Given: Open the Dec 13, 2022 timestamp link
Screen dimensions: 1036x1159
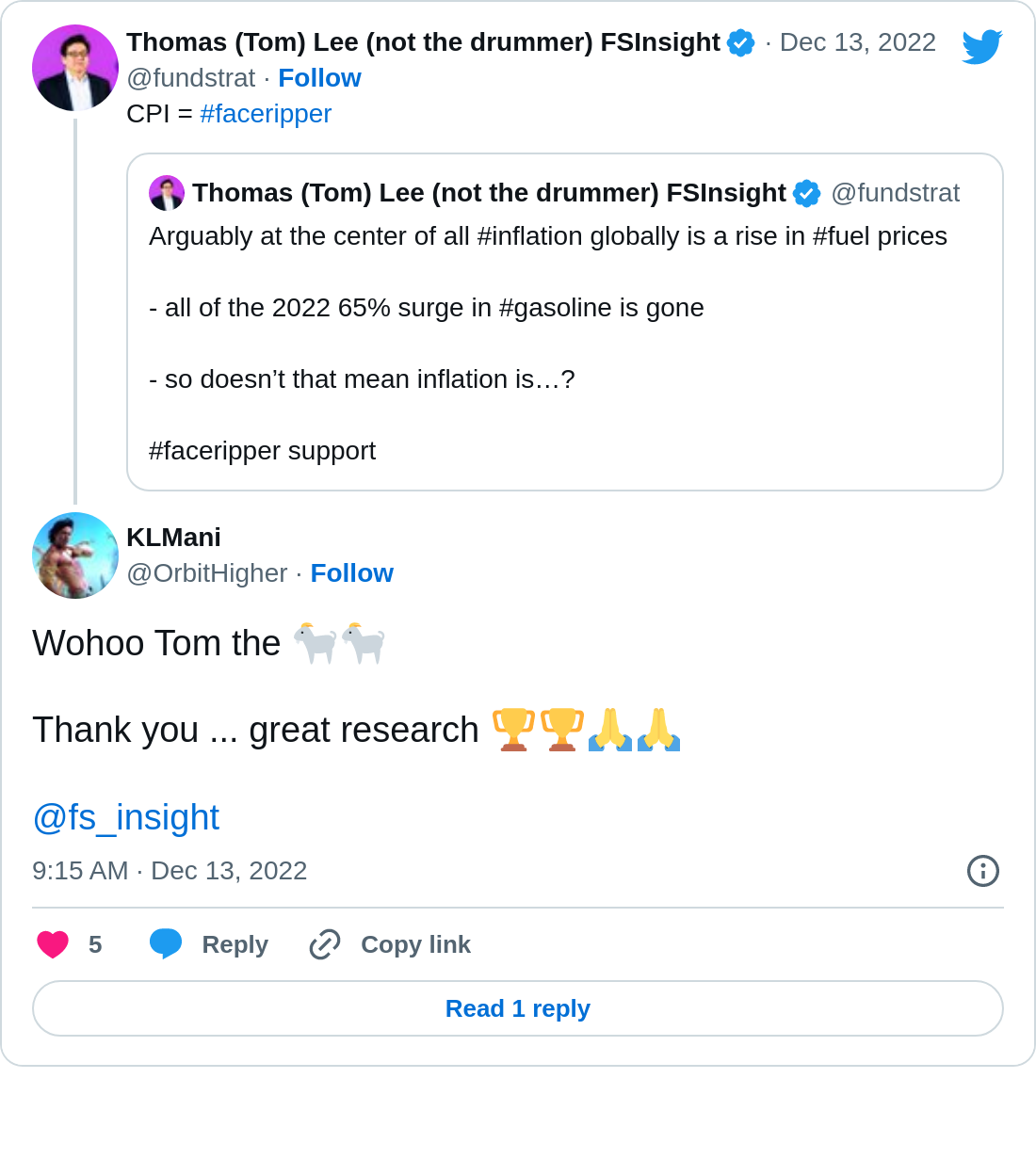Looking at the screenshot, I should click(857, 42).
